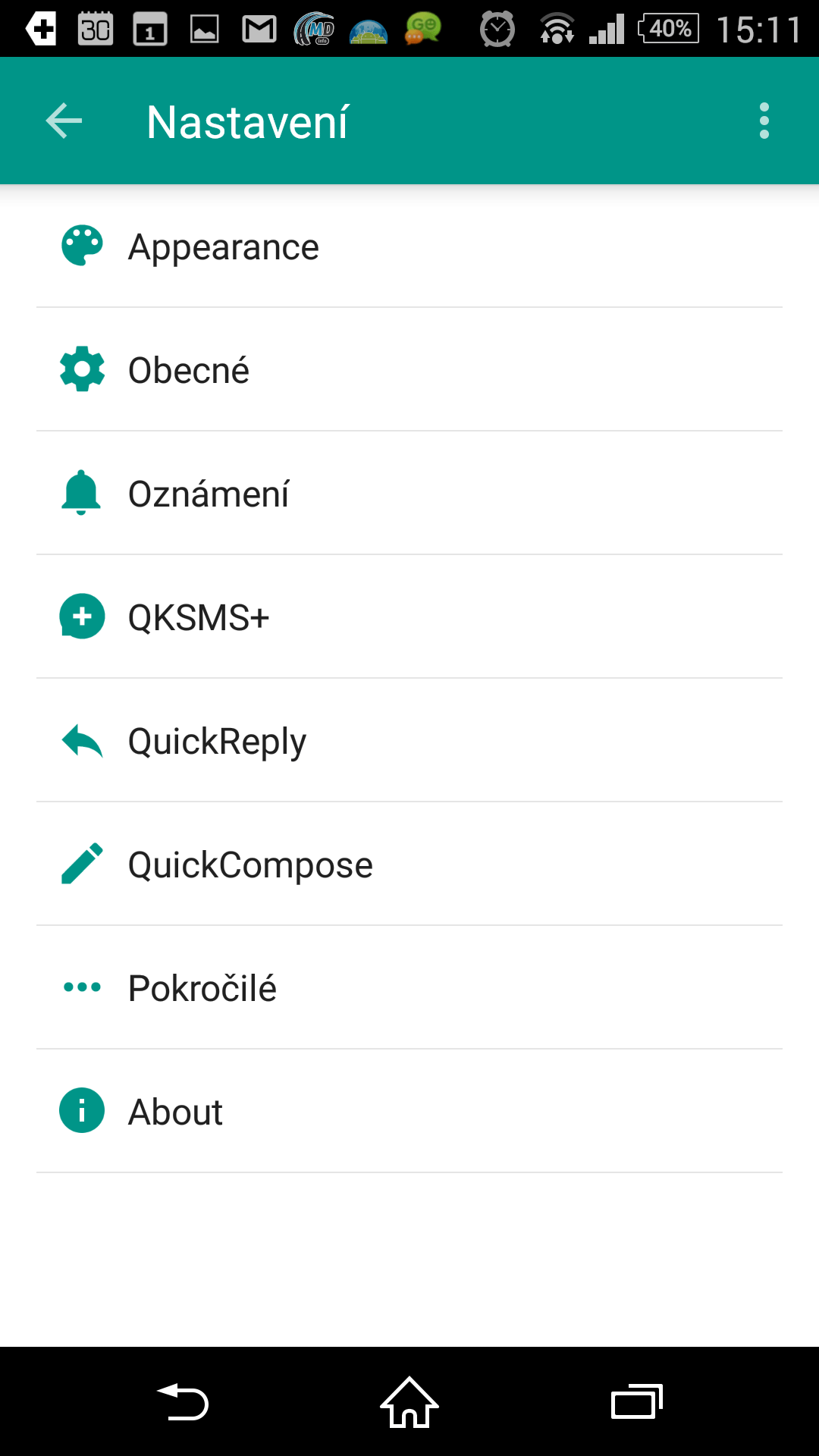Open QuickCompose settings
The image size is (819, 1456).
click(x=409, y=864)
